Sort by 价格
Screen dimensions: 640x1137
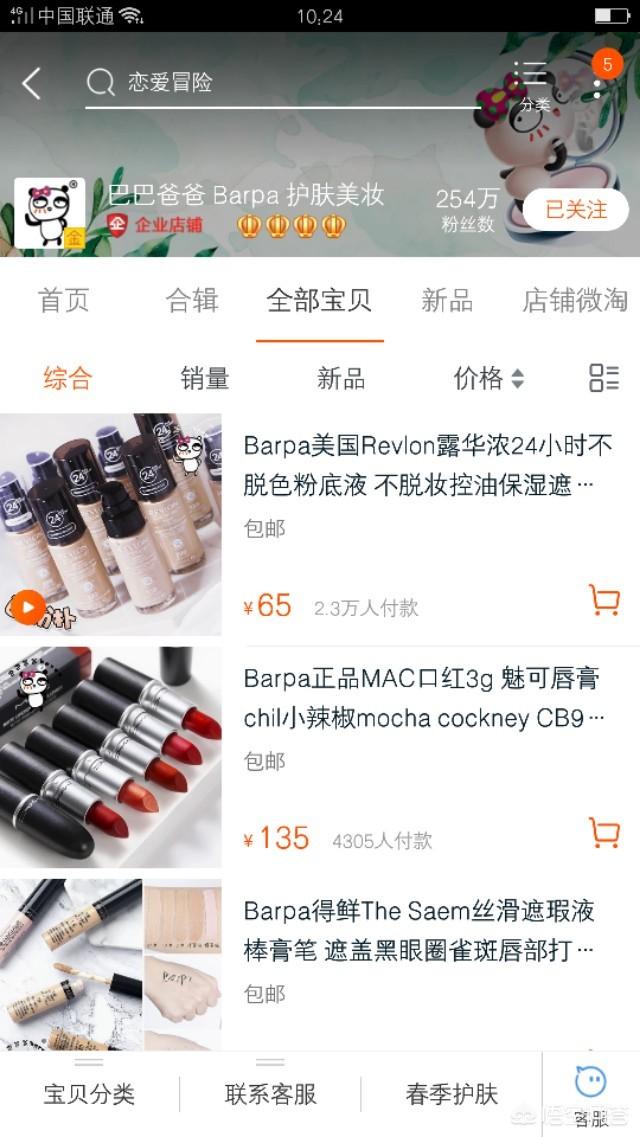(488, 378)
